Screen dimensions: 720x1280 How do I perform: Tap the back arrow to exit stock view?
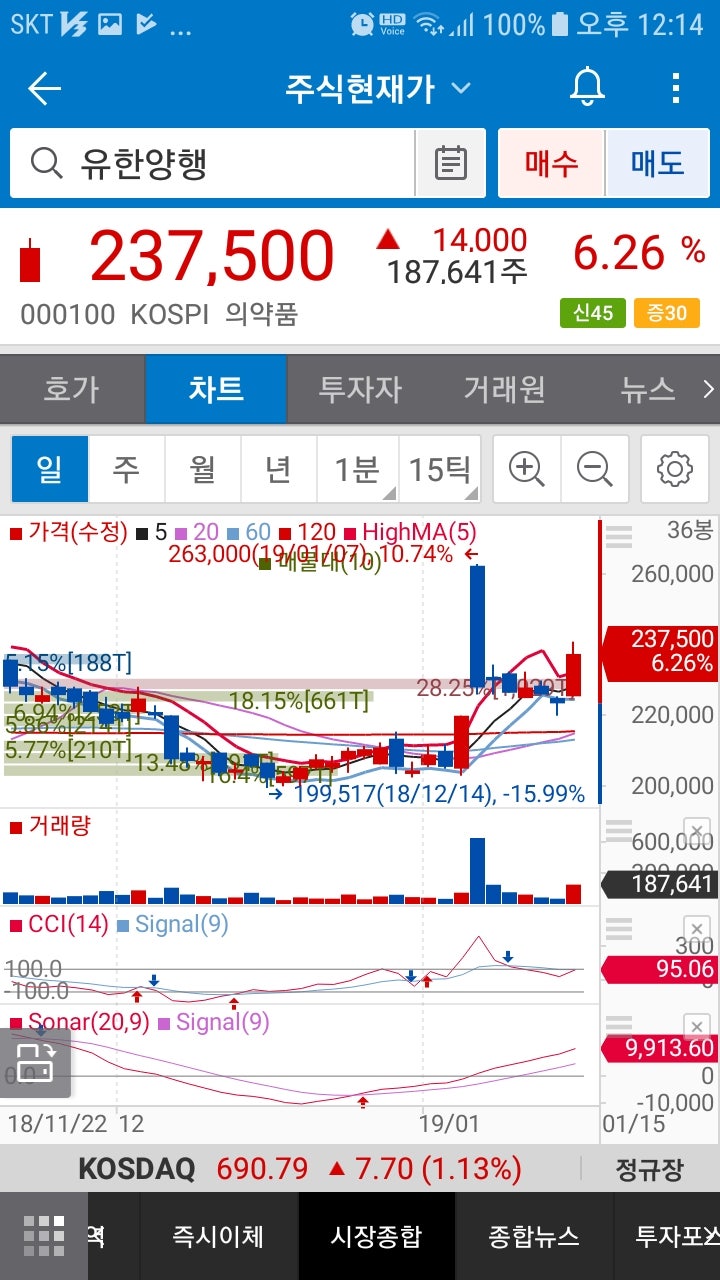(43, 88)
